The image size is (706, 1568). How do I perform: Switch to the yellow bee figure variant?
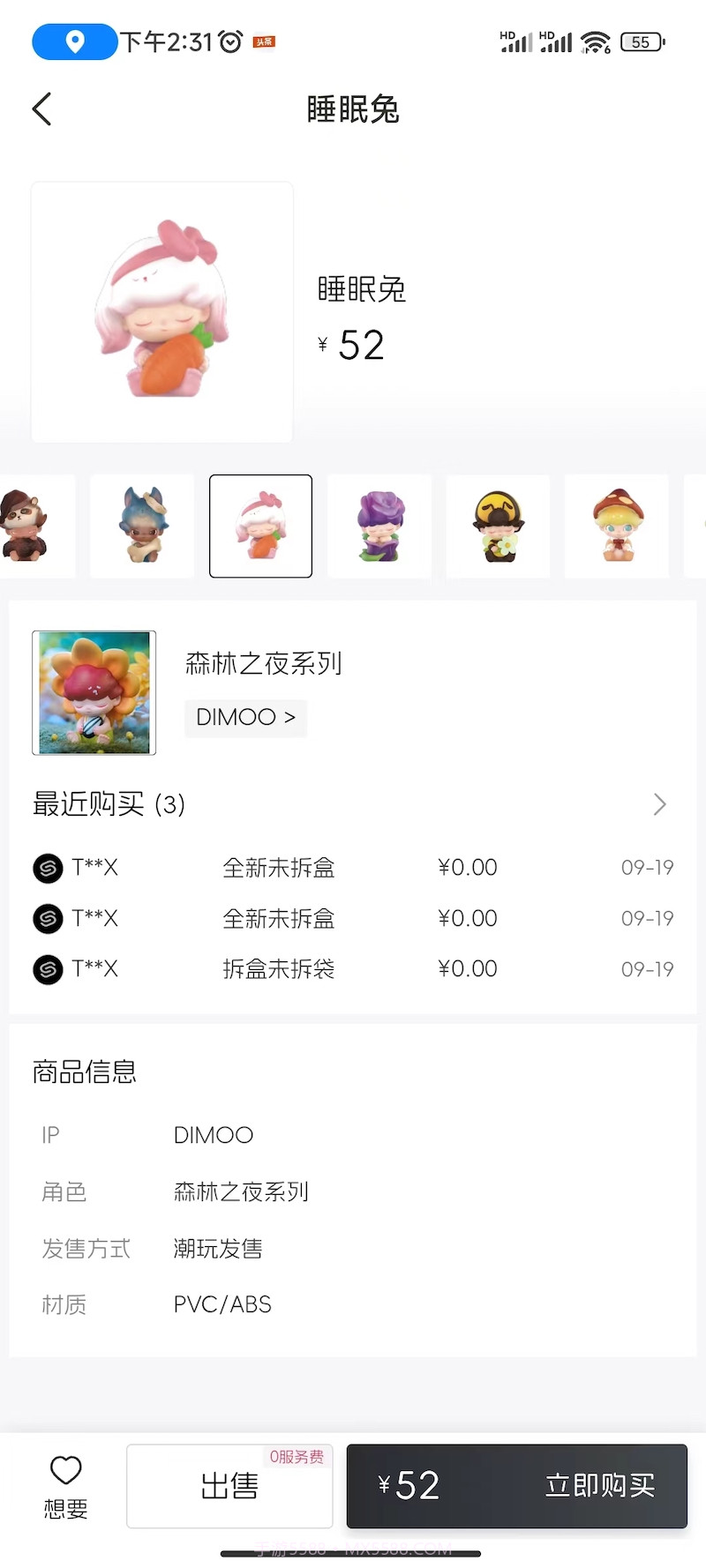click(x=498, y=526)
